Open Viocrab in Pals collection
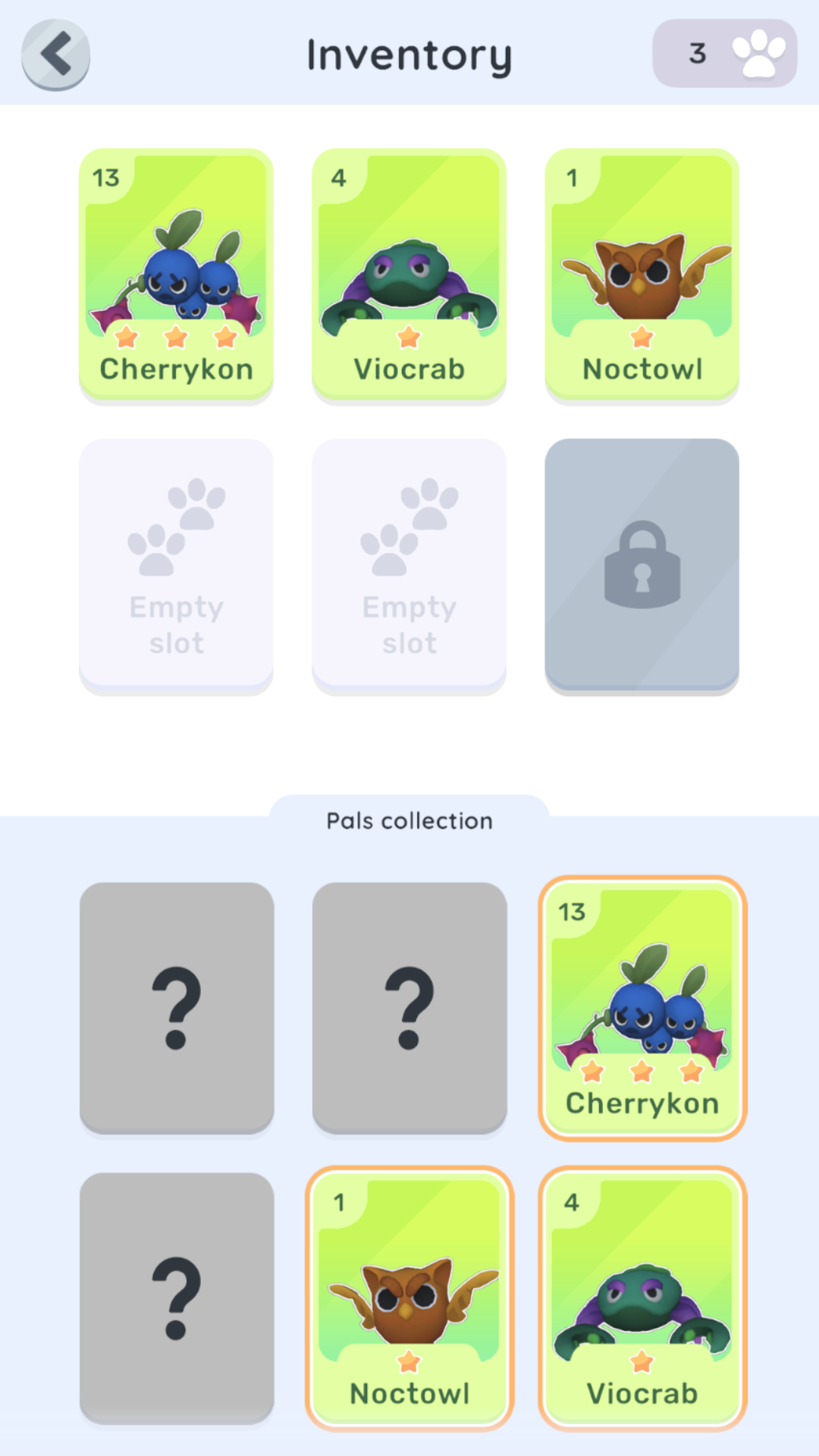 (x=642, y=1299)
